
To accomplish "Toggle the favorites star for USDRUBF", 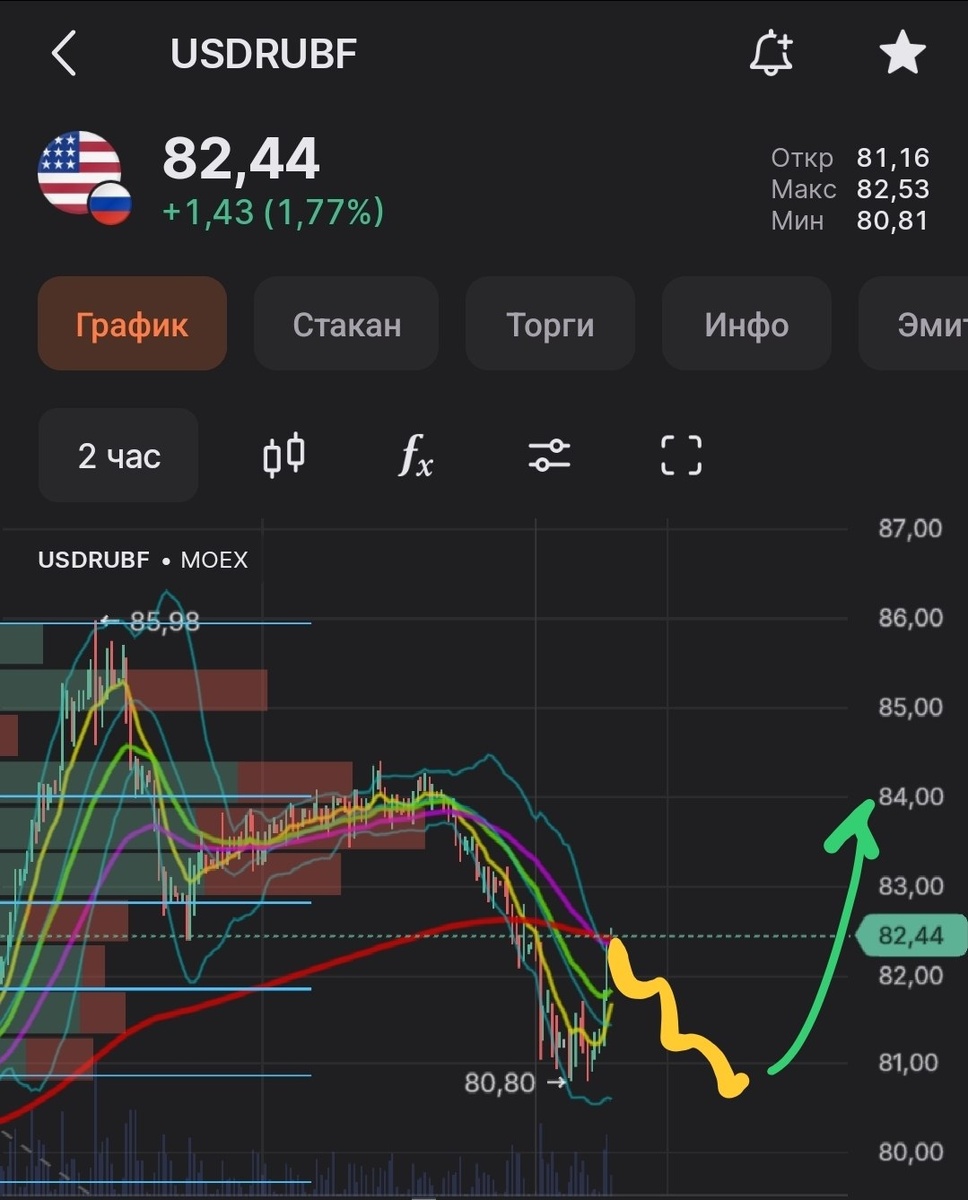I will [902, 53].
